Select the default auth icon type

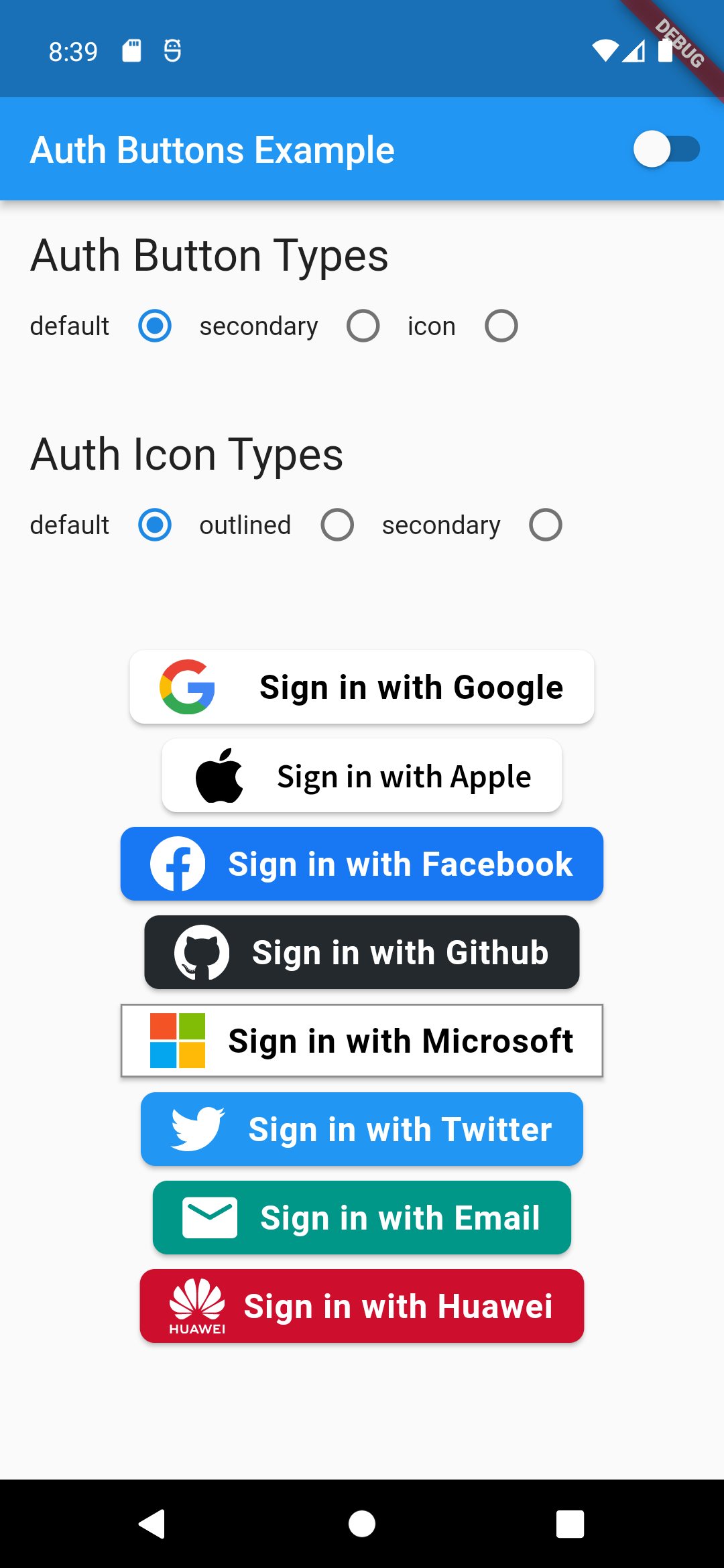[155, 525]
